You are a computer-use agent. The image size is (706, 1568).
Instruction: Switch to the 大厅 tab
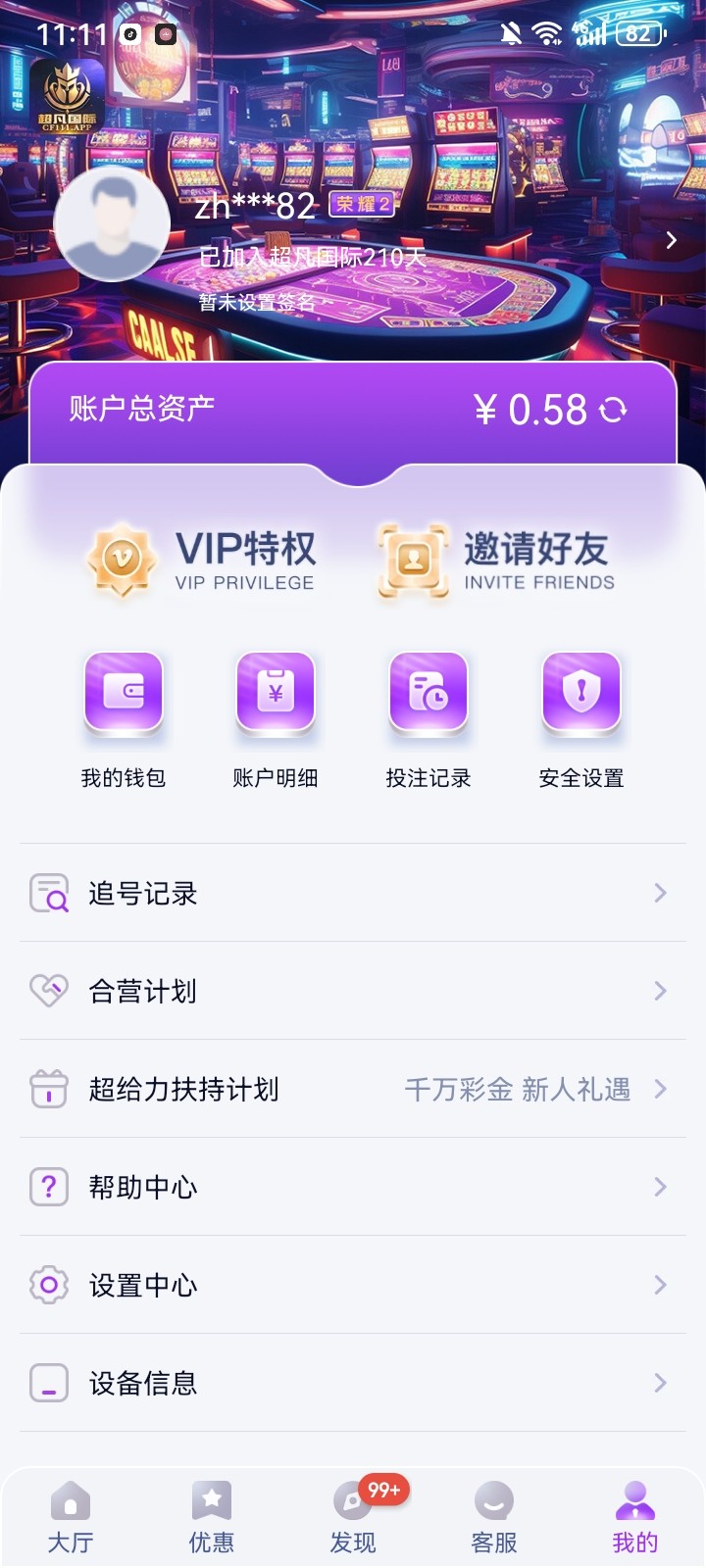click(x=71, y=1517)
